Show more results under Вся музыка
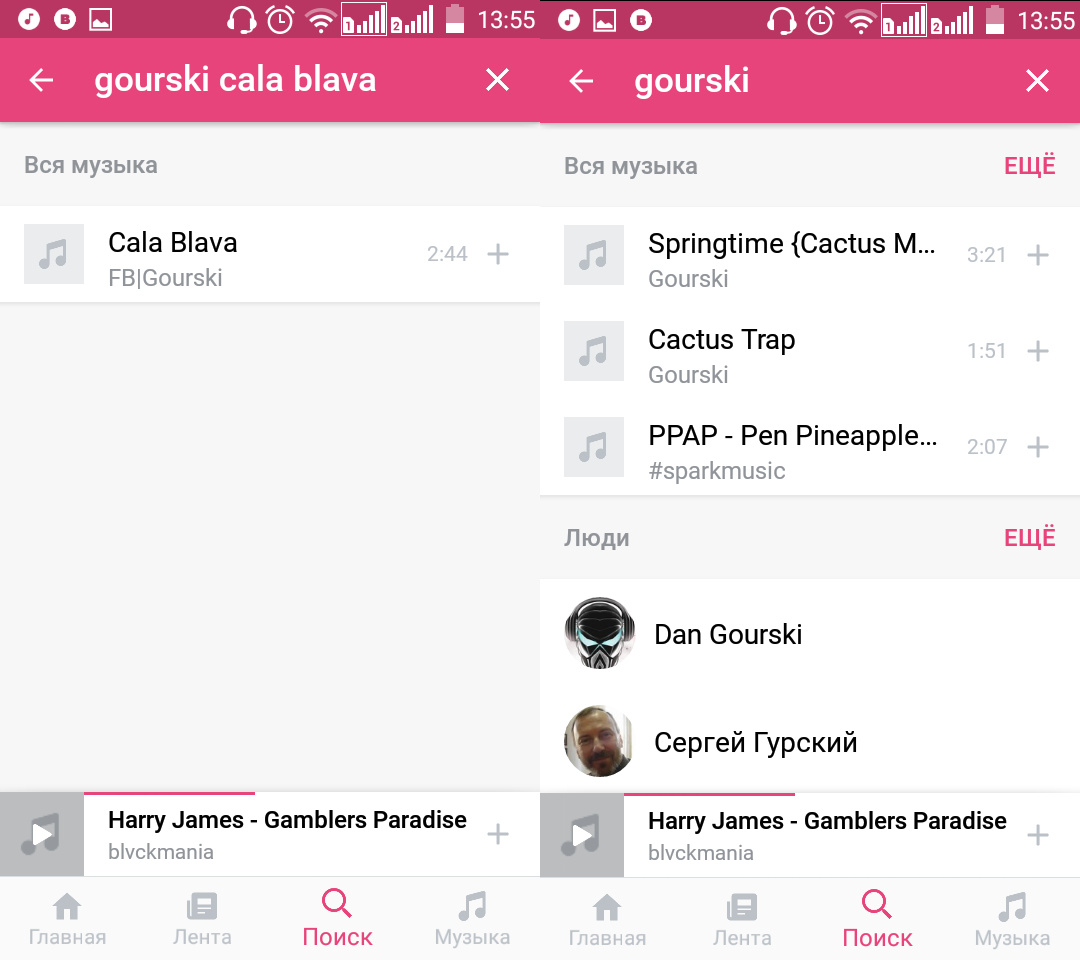This screenshot has width=1080, height=960. (1029, 166)
